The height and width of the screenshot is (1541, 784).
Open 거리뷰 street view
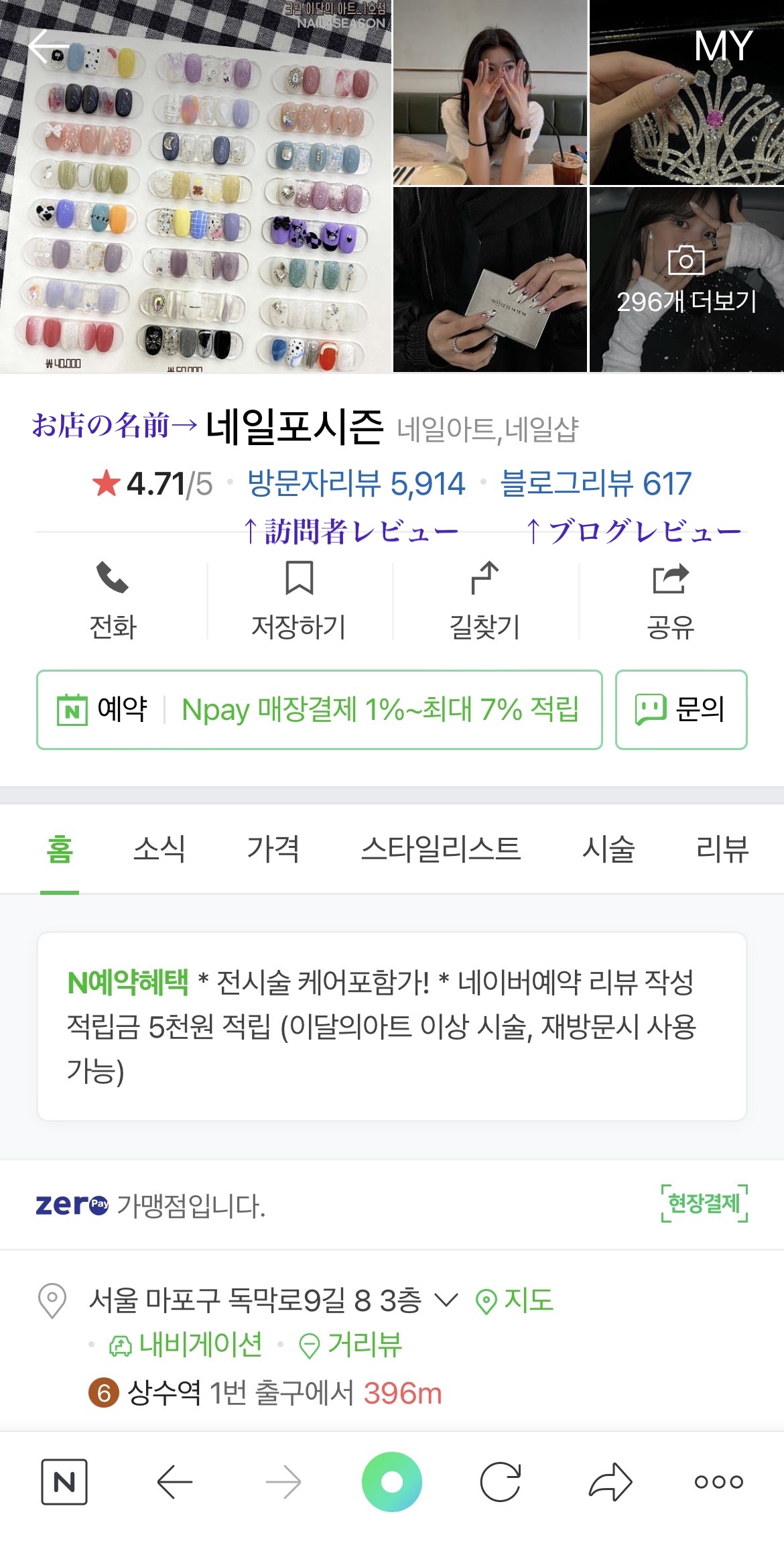350,1345
